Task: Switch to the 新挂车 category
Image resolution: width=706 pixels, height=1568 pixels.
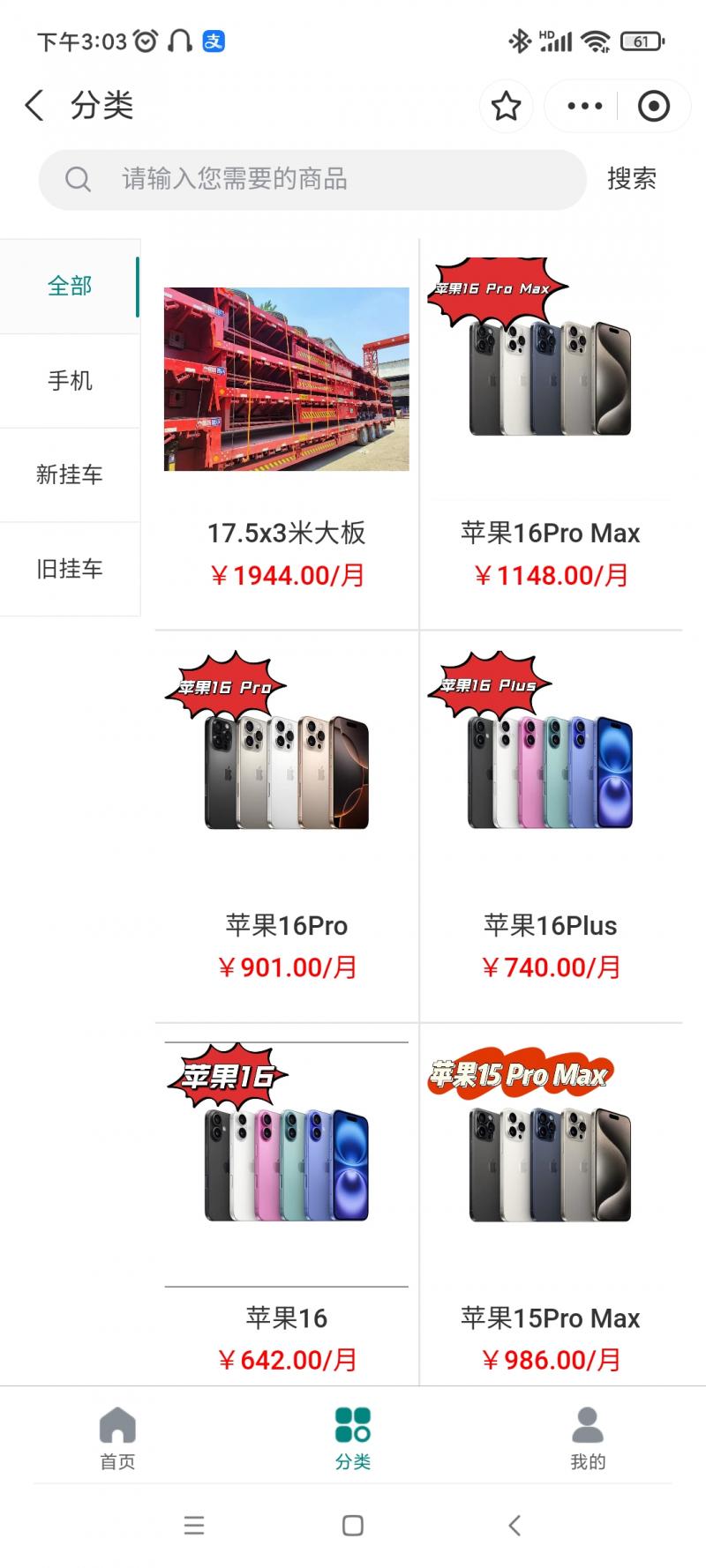Action: 70,474
